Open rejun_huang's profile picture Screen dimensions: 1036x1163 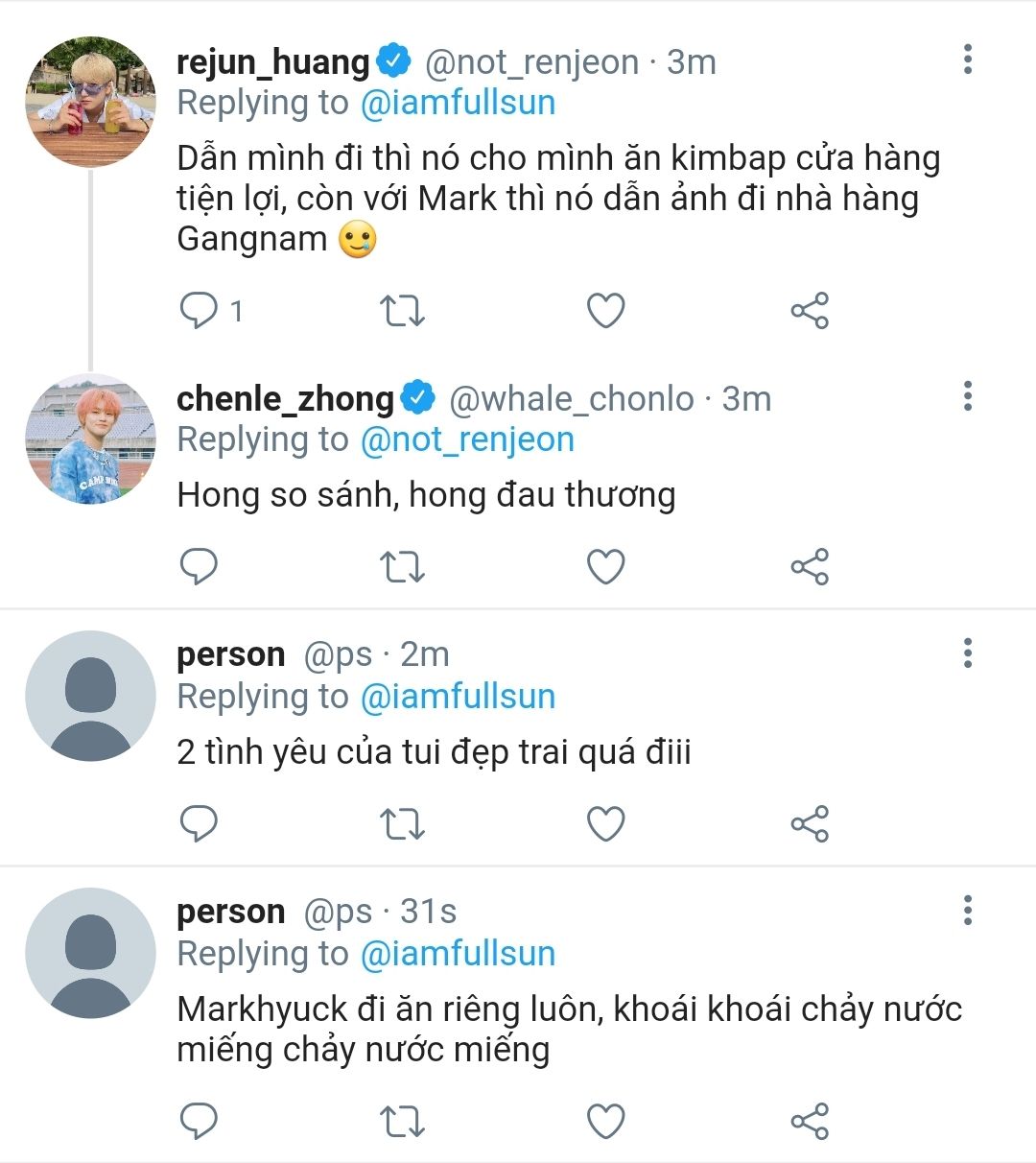[x=90, y=102]
